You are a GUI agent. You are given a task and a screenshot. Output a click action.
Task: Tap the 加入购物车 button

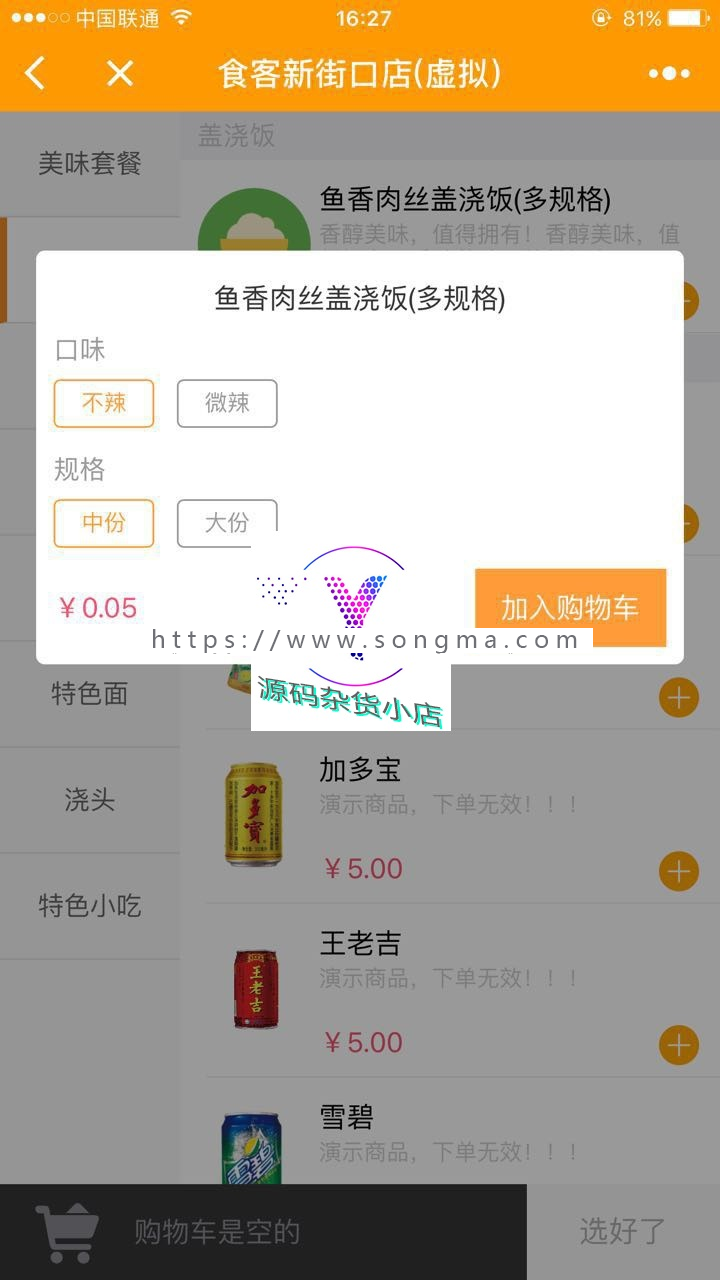[570, 608]
